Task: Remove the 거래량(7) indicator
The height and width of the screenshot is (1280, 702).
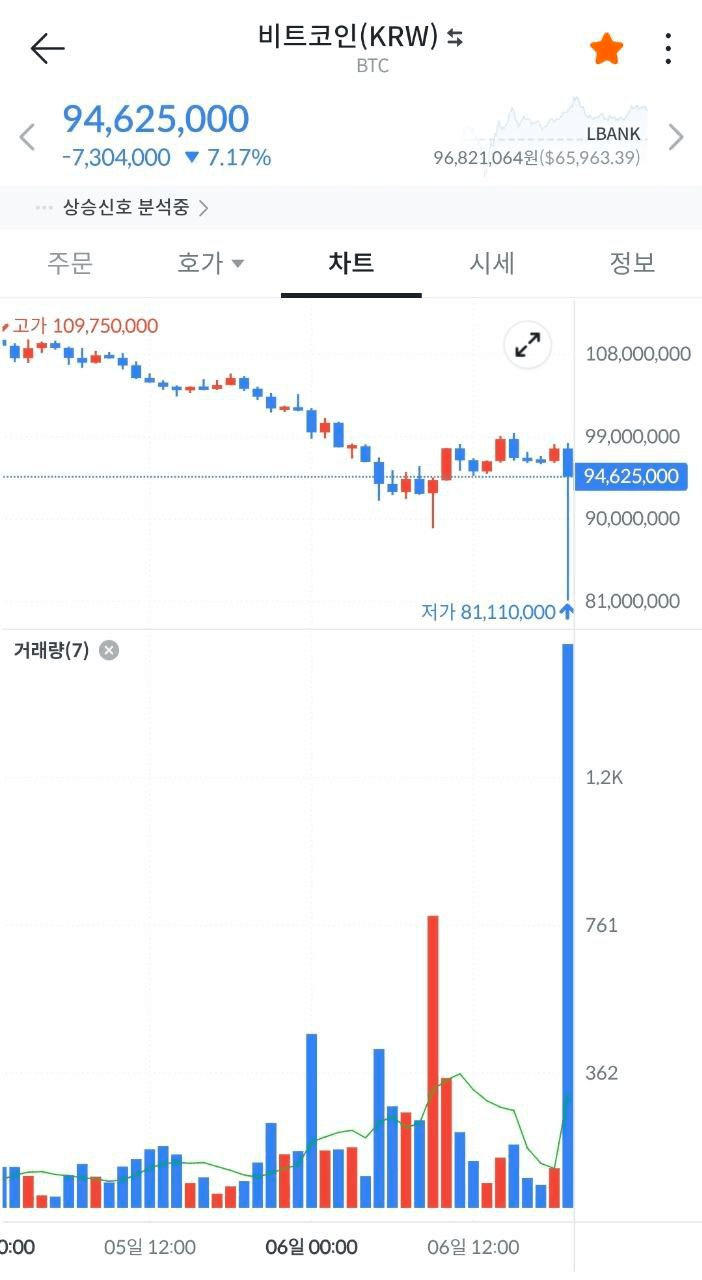Action: [x=109, y=650]
